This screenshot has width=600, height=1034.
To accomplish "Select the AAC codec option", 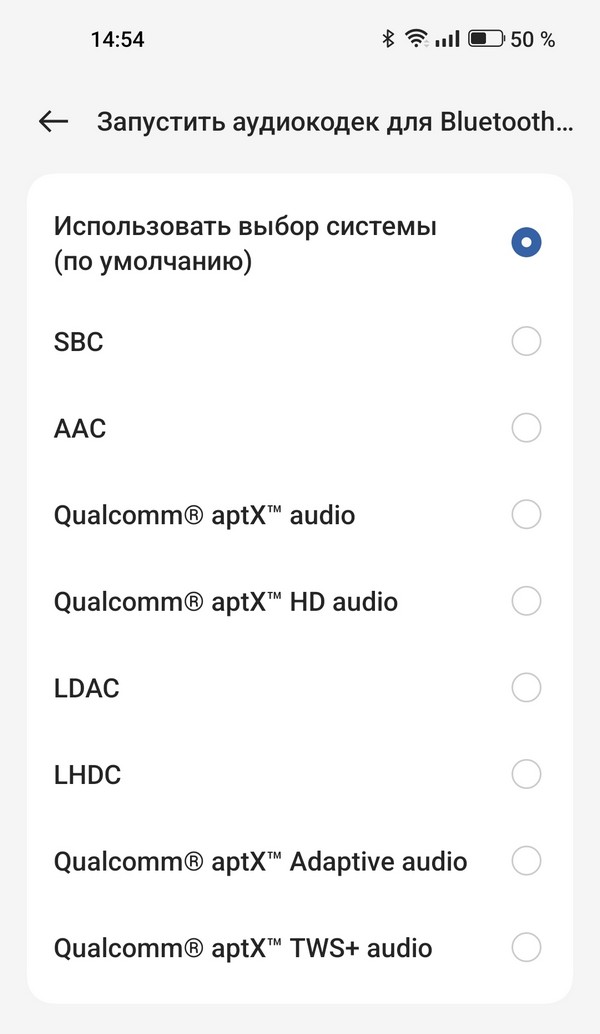I will (525, 429).
